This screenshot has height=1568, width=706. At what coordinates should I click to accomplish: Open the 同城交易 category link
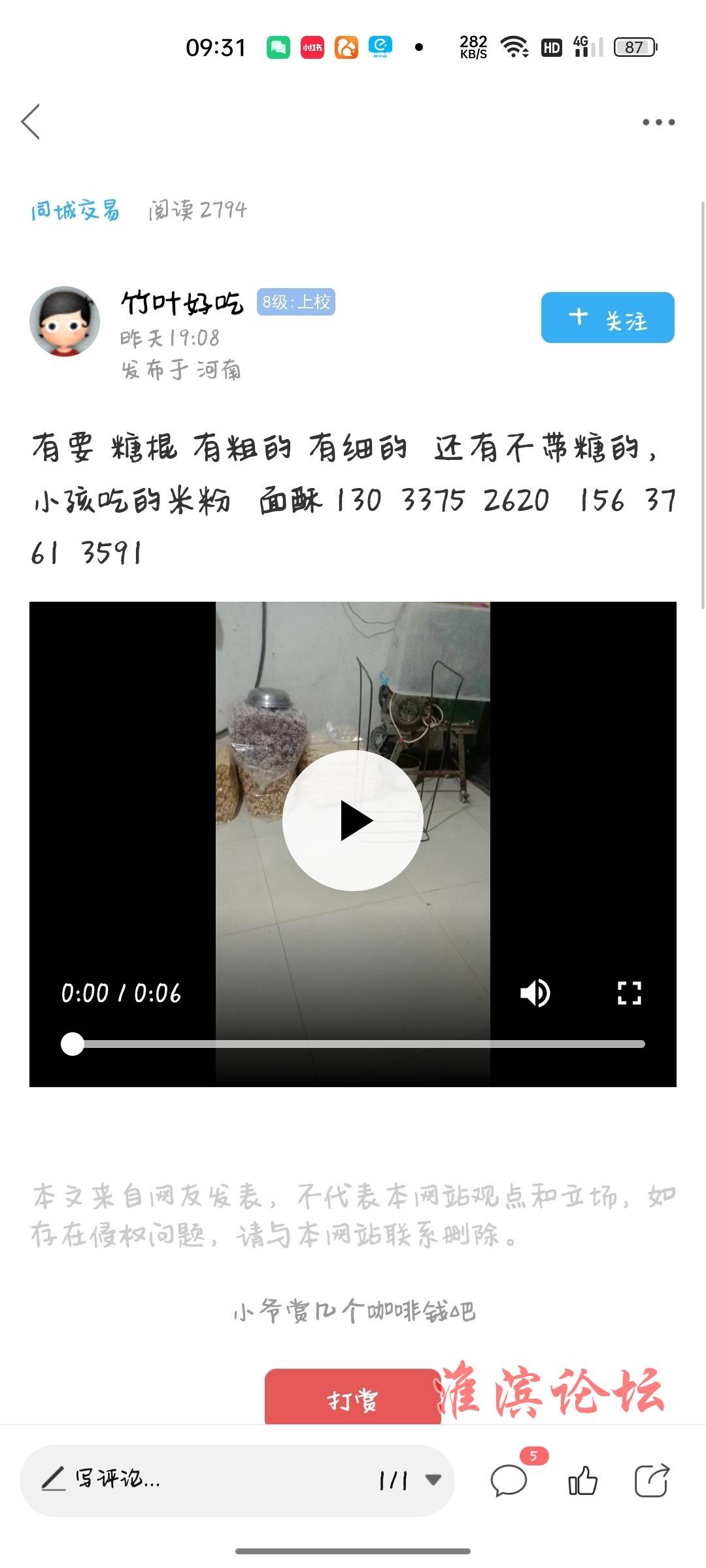[x=75, y=210]
